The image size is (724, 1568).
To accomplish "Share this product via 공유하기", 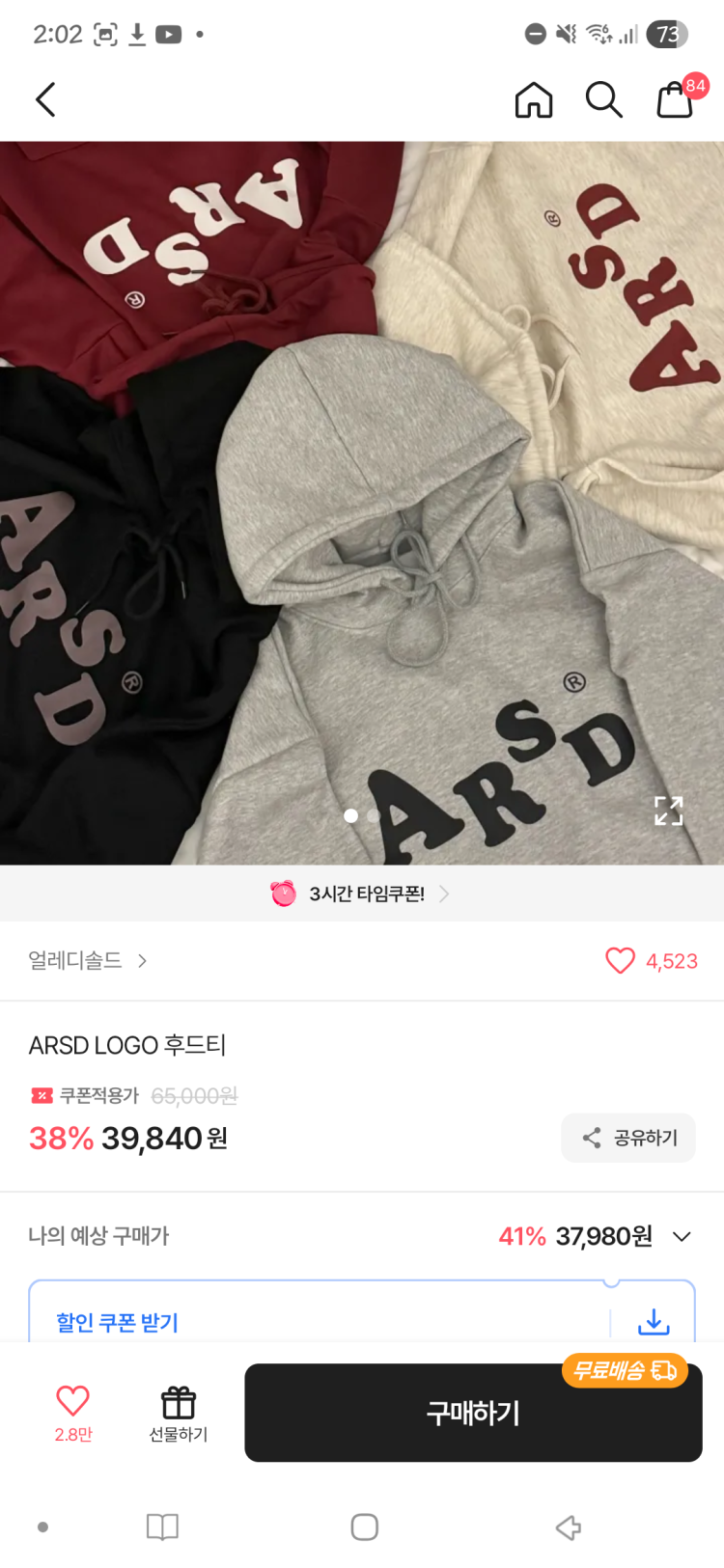I will point(628,1138).
